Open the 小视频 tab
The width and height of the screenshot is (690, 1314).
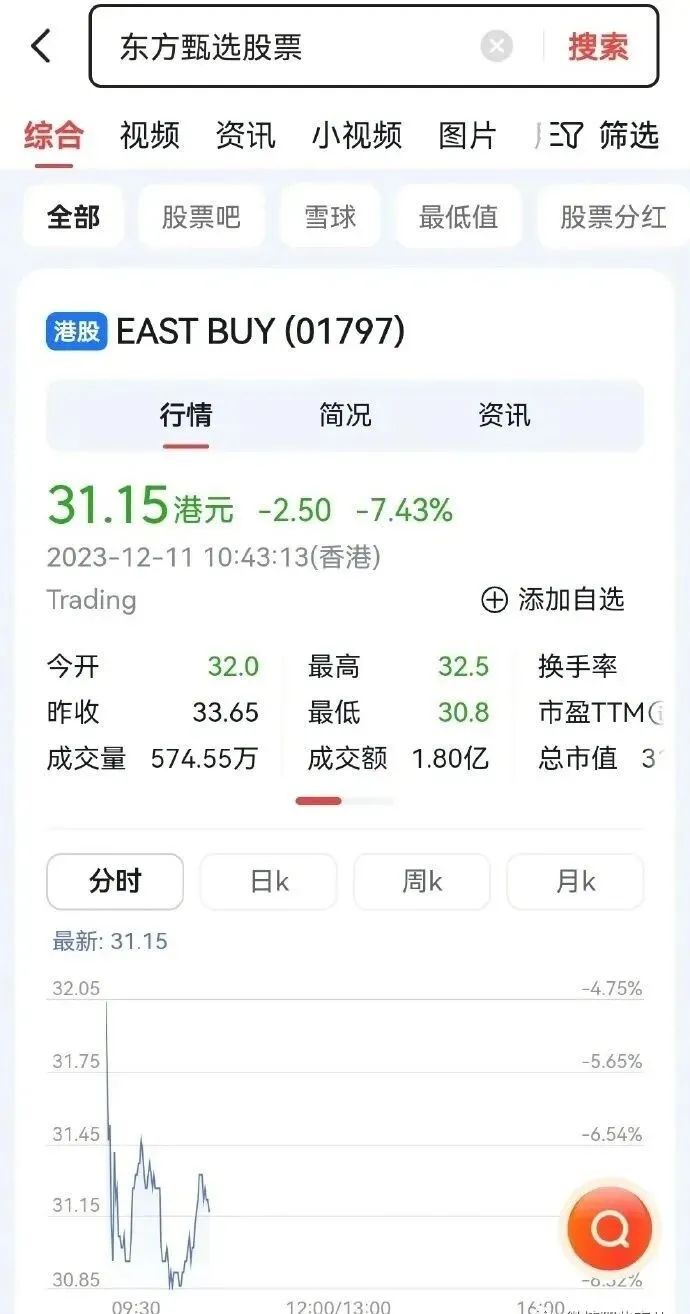(356, 135)
